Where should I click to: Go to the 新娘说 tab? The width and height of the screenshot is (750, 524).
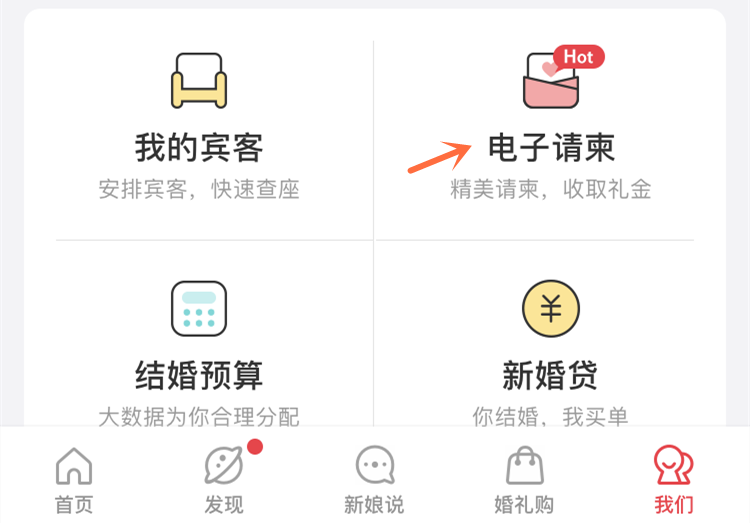[x=374, y=479]
